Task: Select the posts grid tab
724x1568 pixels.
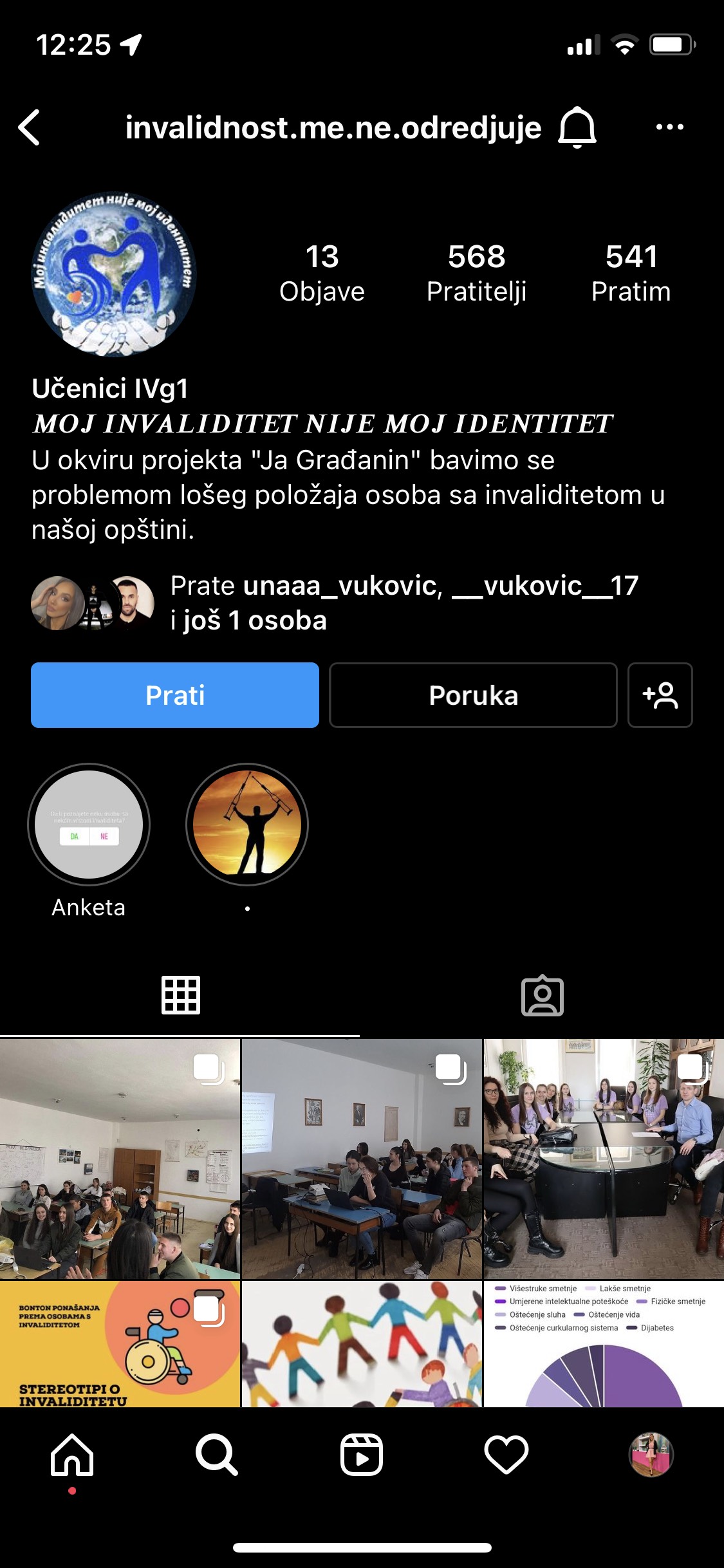Action: point(180,996)
